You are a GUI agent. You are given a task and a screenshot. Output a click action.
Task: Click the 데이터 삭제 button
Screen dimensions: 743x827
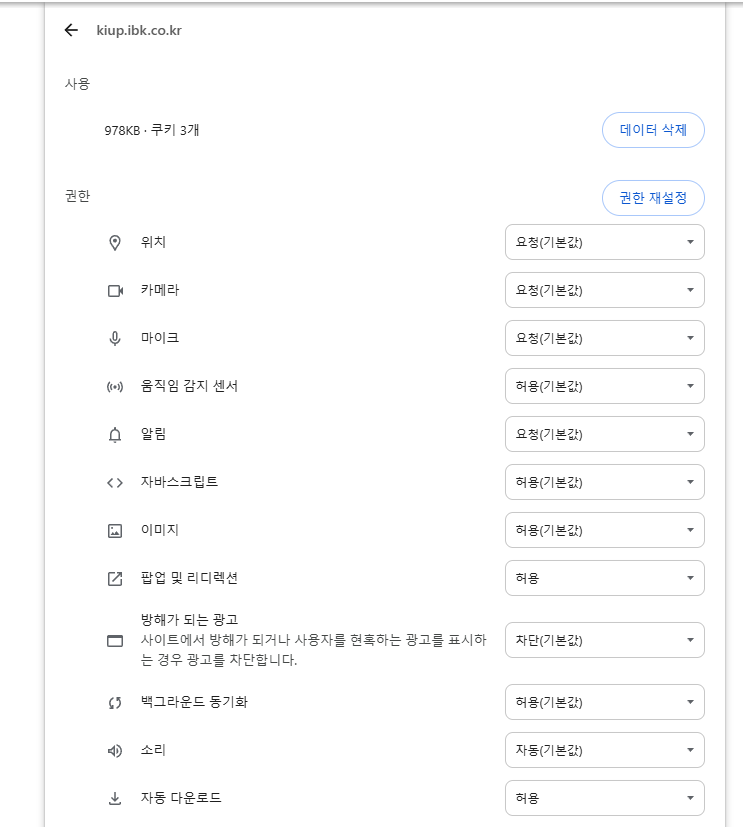point(653,130)
